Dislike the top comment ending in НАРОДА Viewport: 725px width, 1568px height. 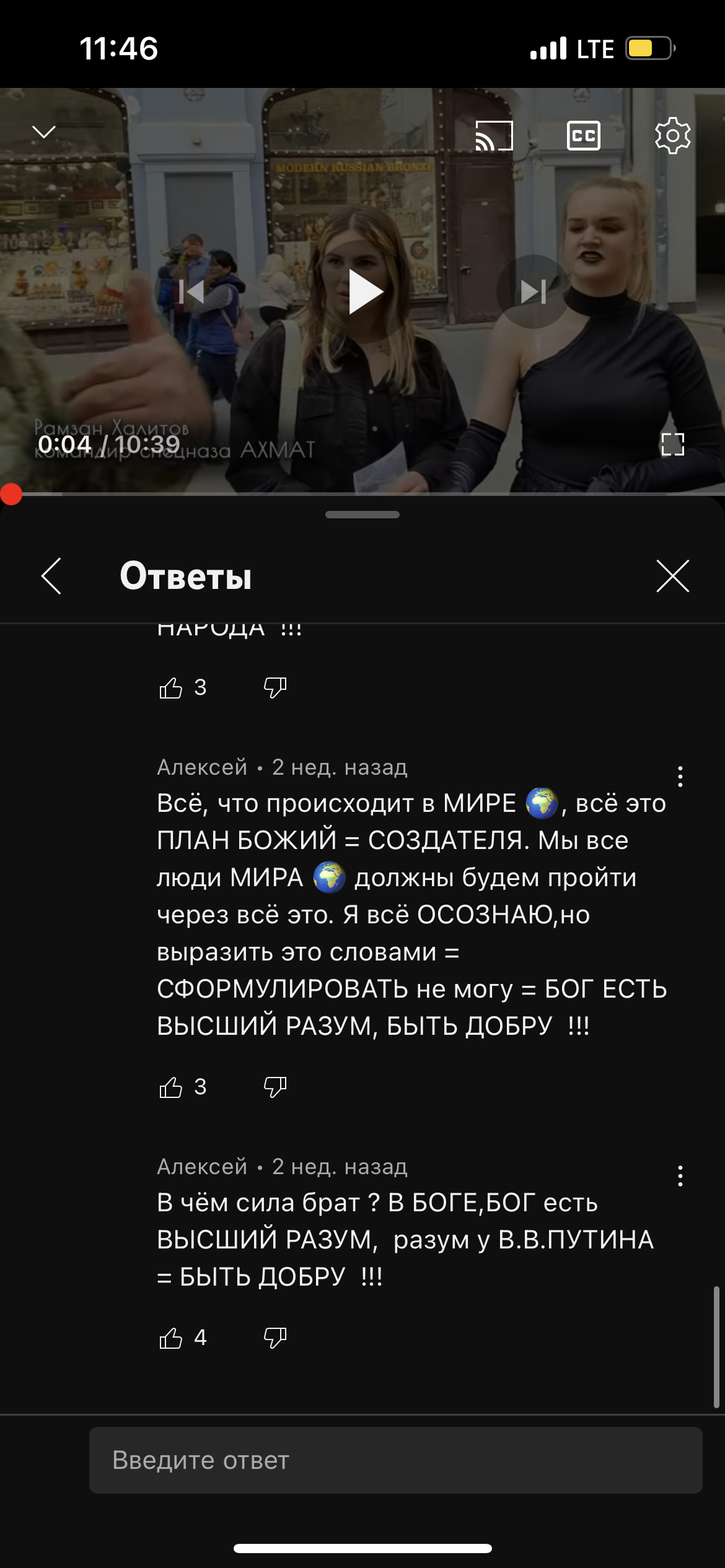[x=275, y=687]
